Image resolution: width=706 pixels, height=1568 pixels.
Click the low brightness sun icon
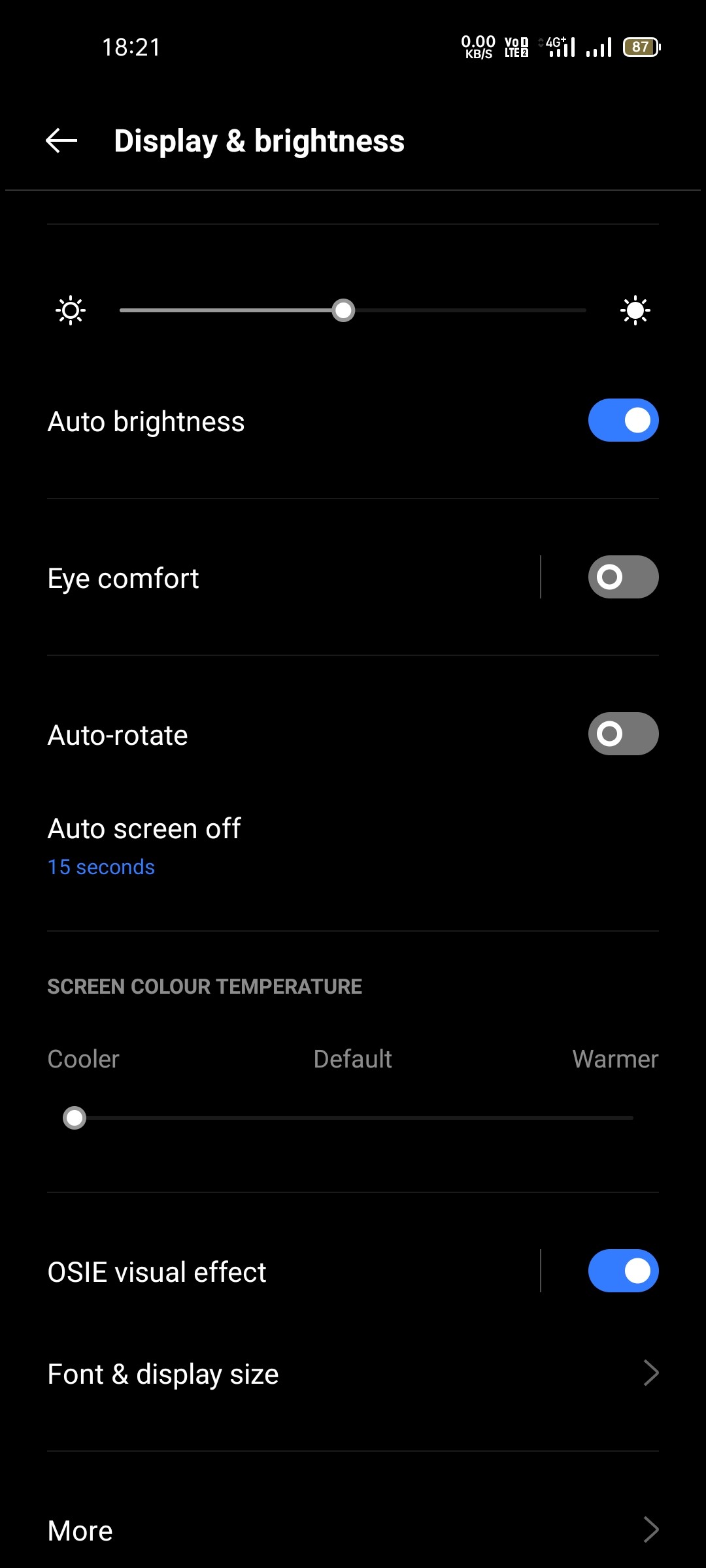click(70, 310)
